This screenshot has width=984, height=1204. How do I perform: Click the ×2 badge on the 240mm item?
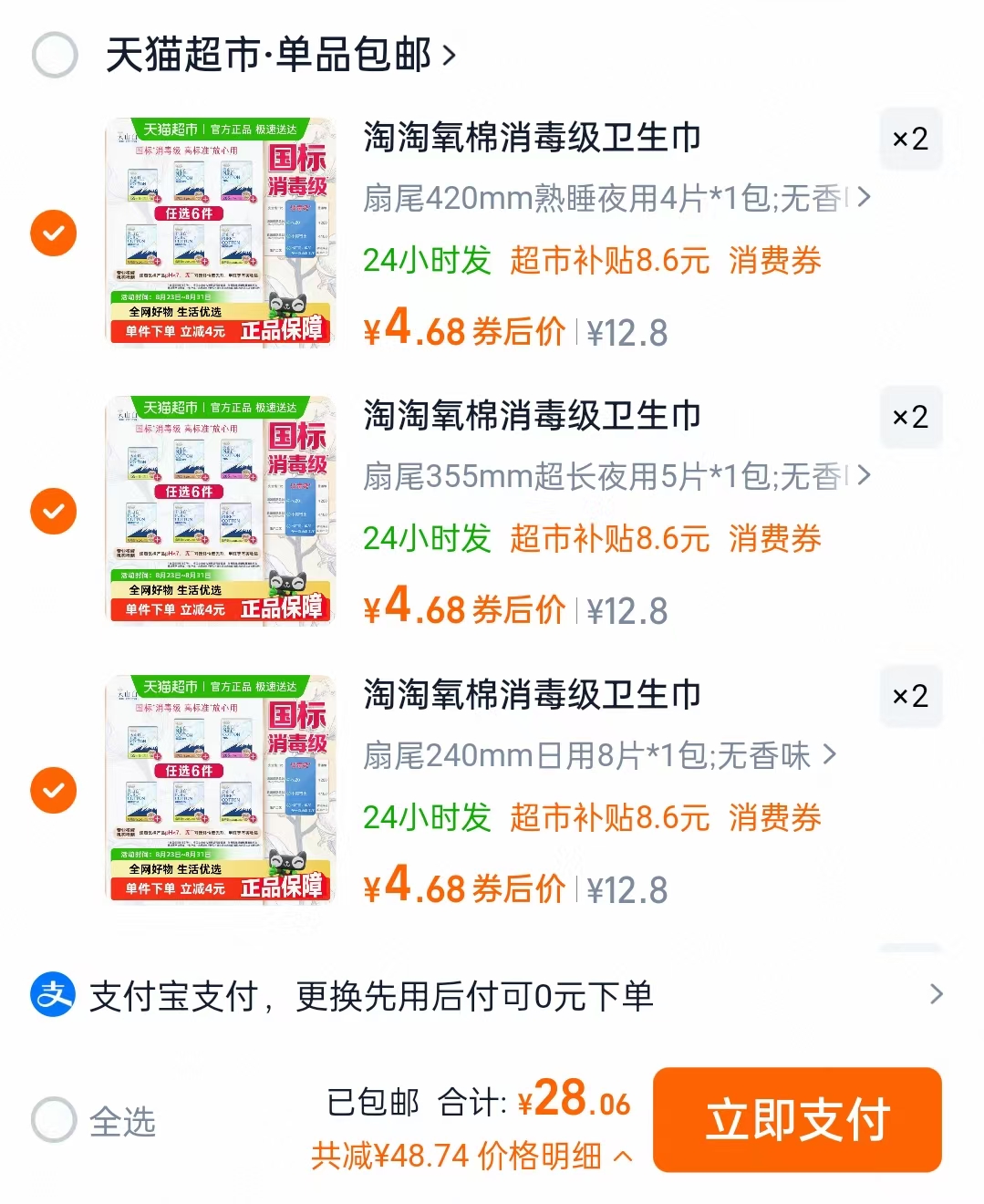click(910, 696)
